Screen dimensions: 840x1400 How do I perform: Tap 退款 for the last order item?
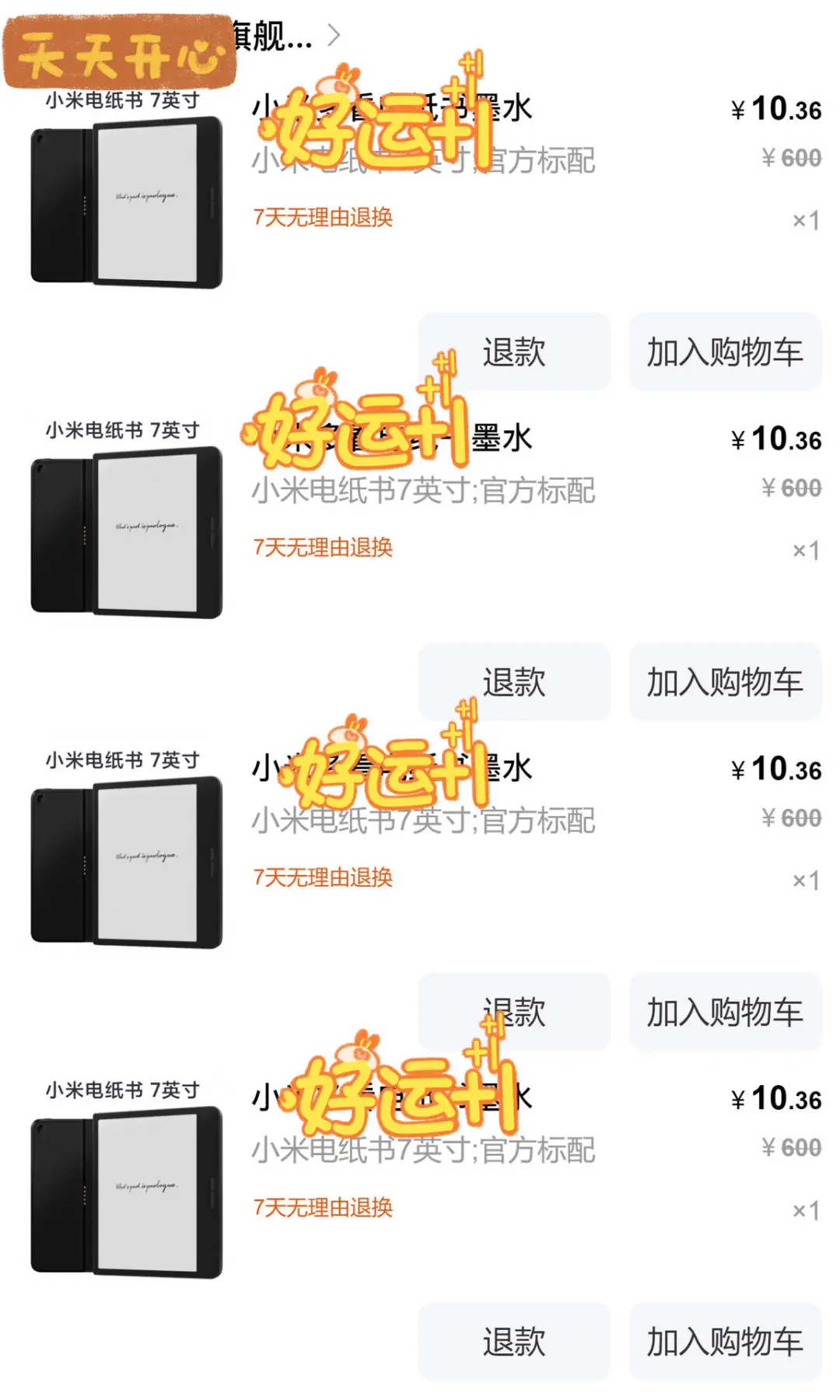514,1342
